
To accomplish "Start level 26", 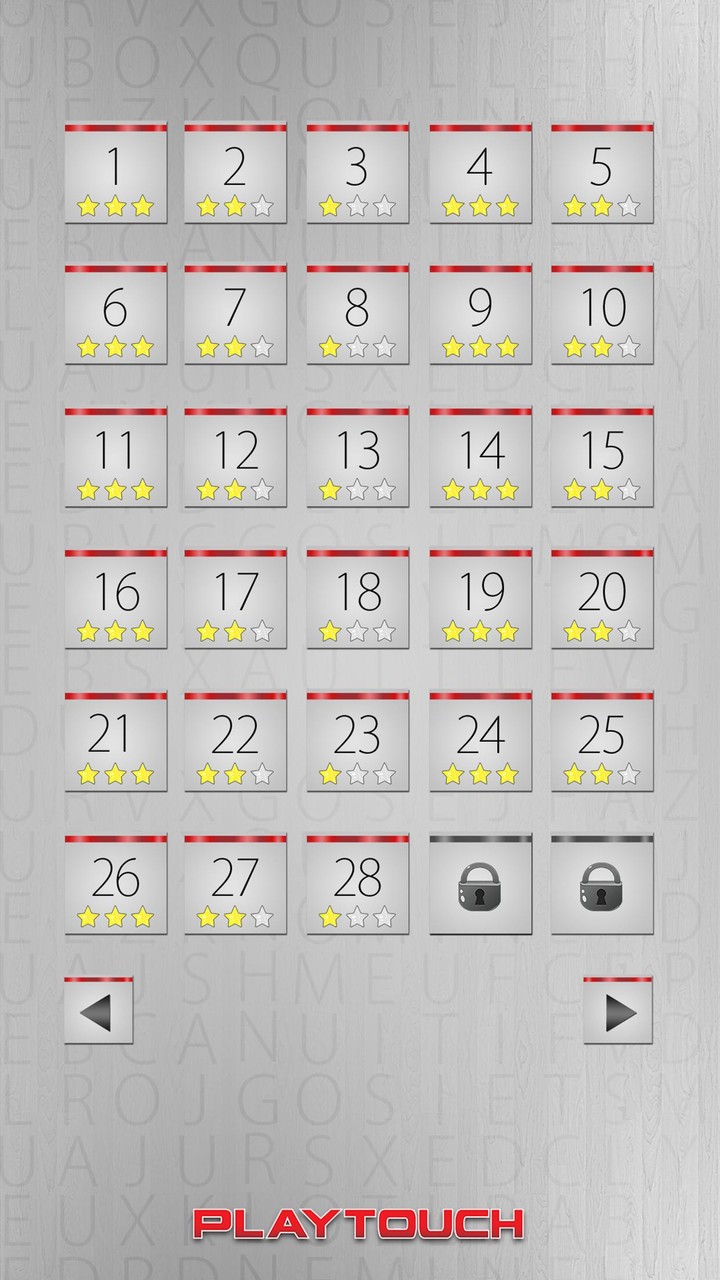I will pos(115,885).
